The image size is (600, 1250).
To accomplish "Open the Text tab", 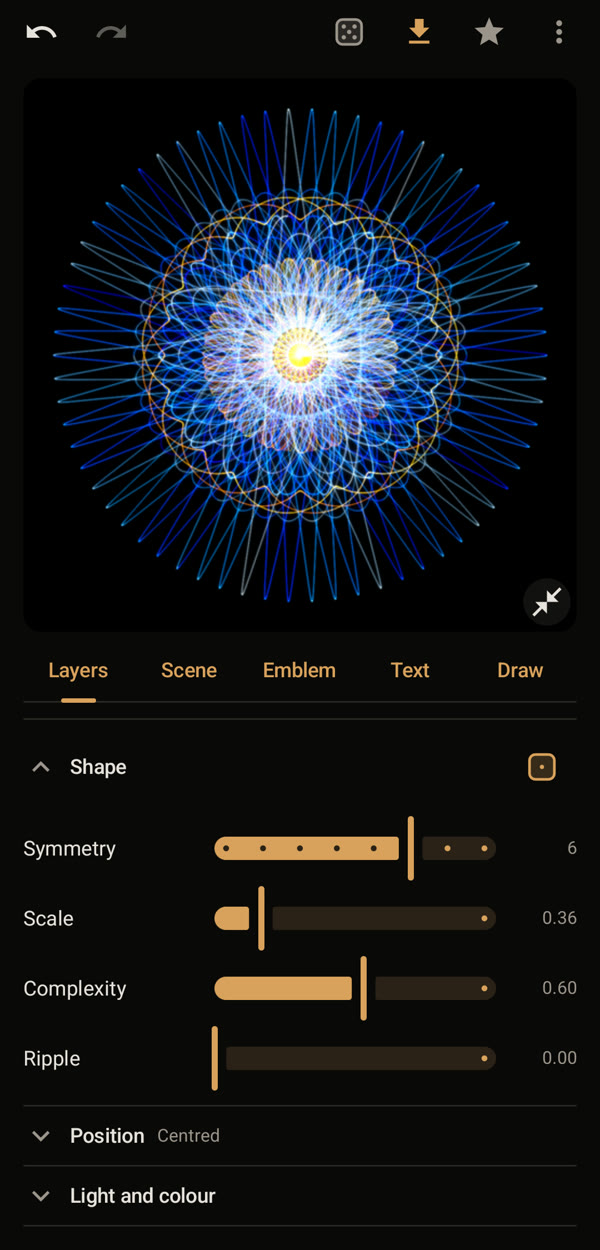I will [410, 671].
